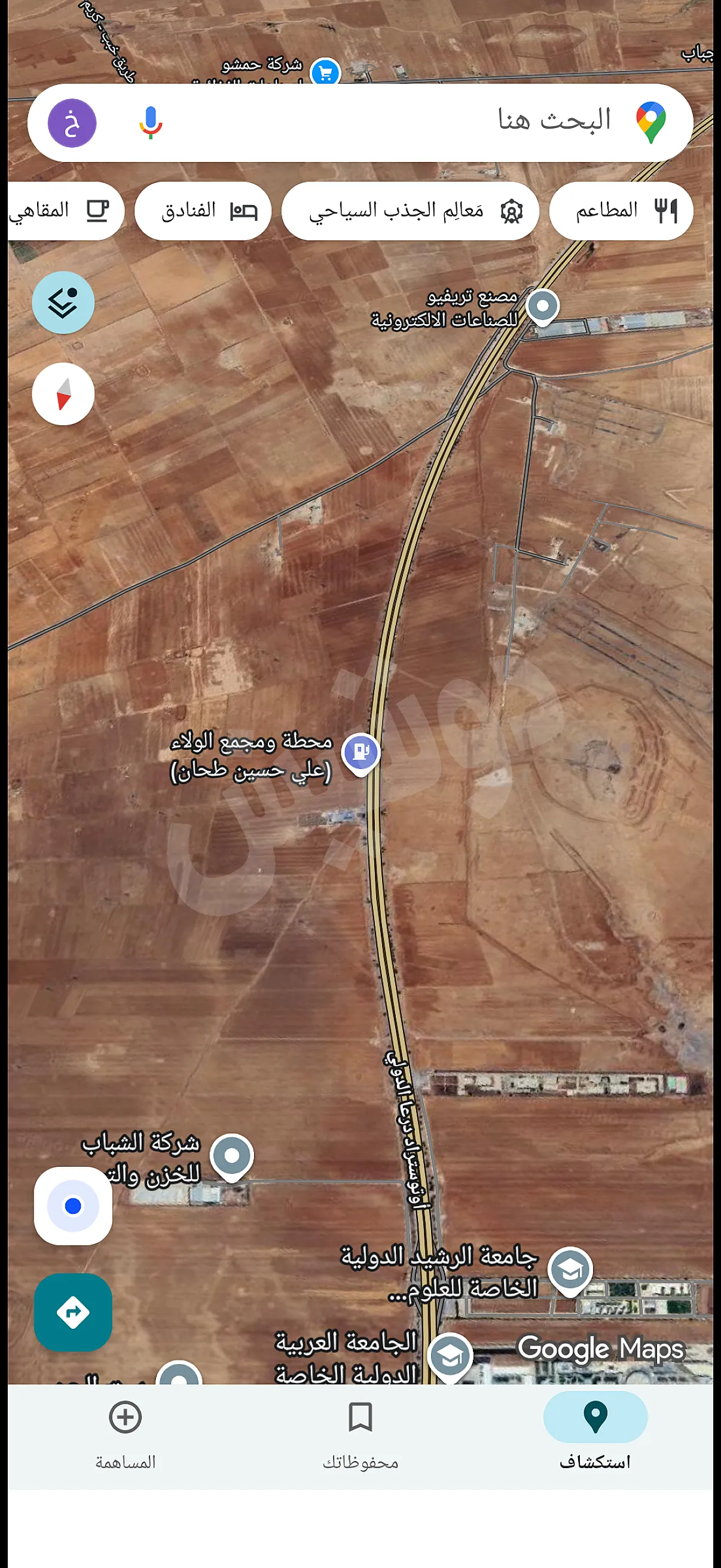Screen dimensions: 721x1568
Task: Open the شركة حمشو shopping pin
Action: [325, 72]
